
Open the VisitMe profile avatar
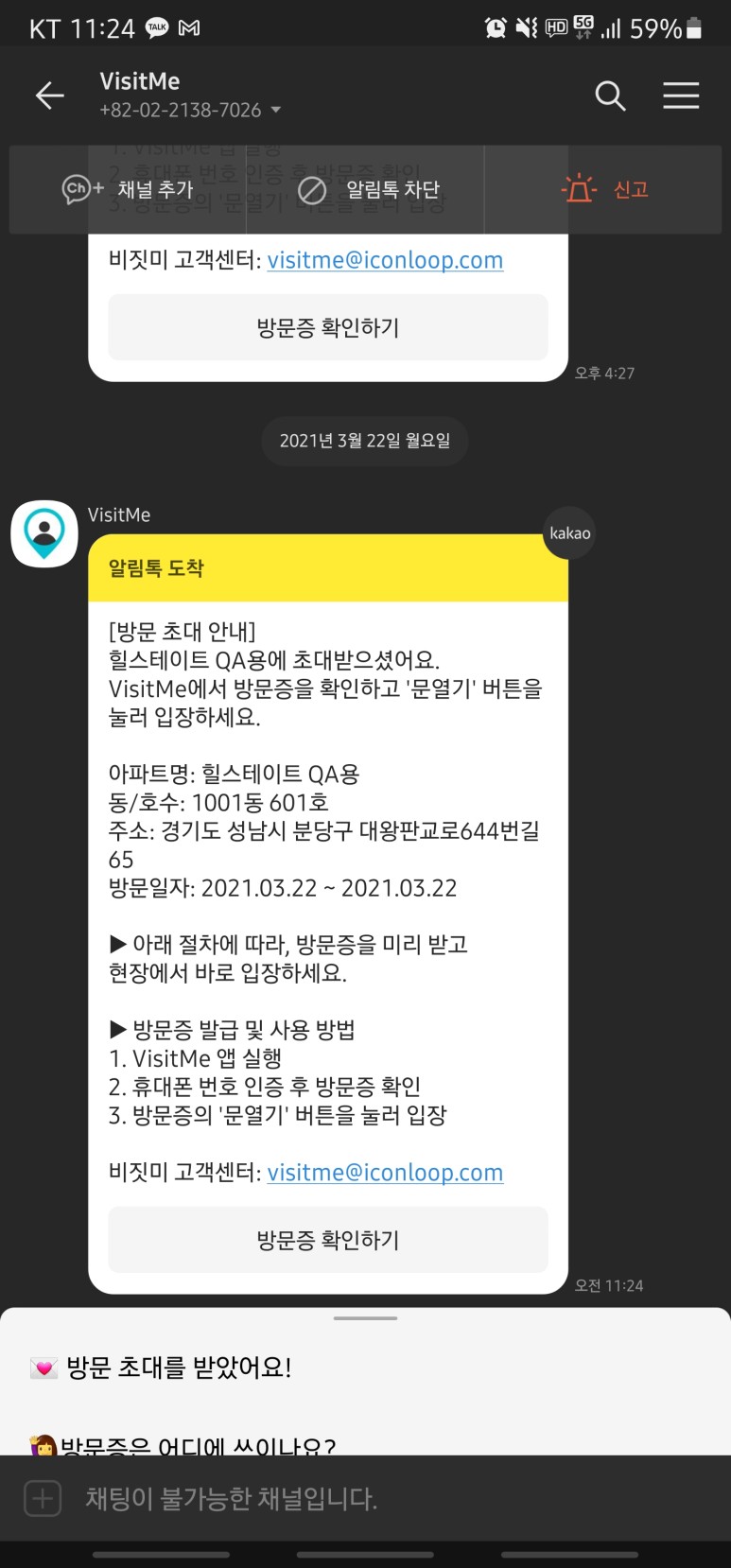click(44, 534)
